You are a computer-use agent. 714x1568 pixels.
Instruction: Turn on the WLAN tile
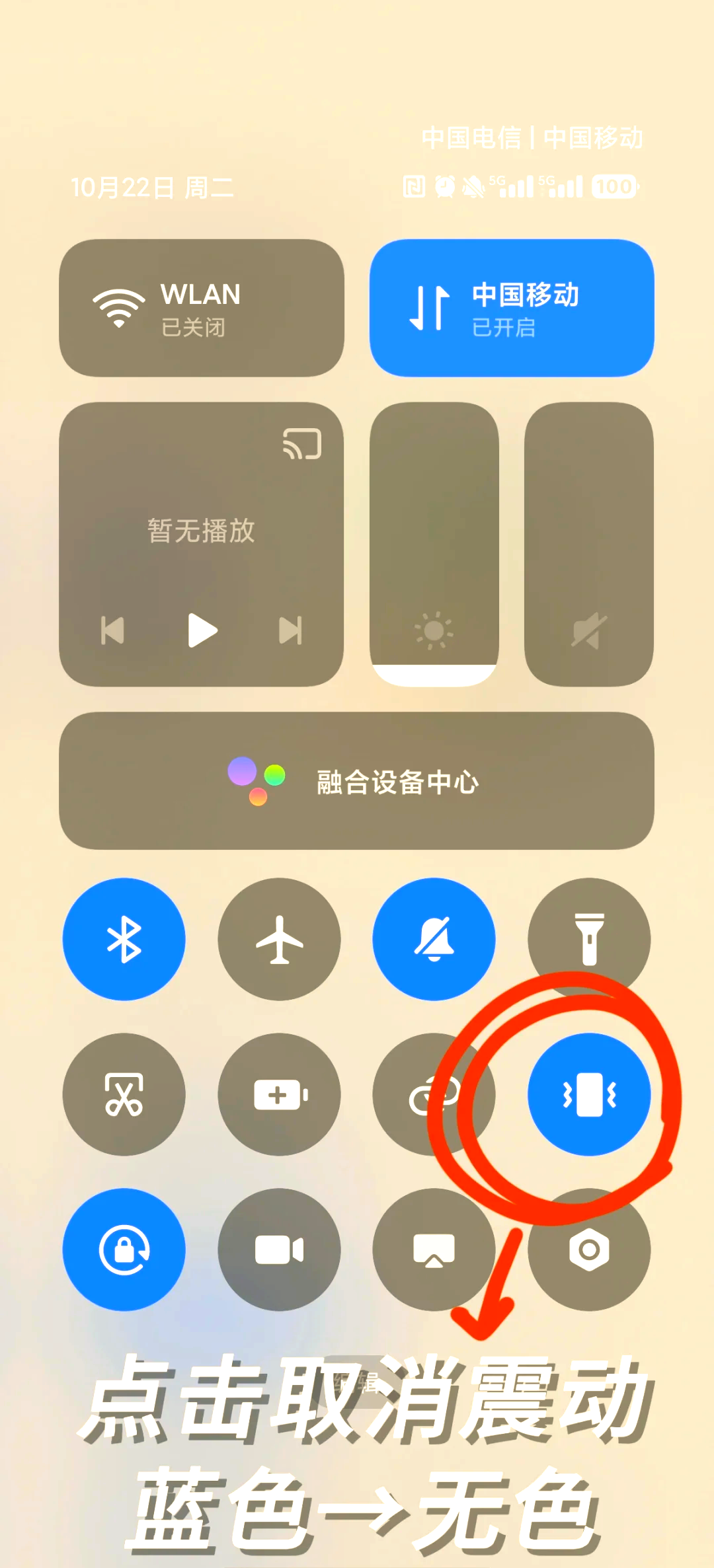tap(202, 308)
